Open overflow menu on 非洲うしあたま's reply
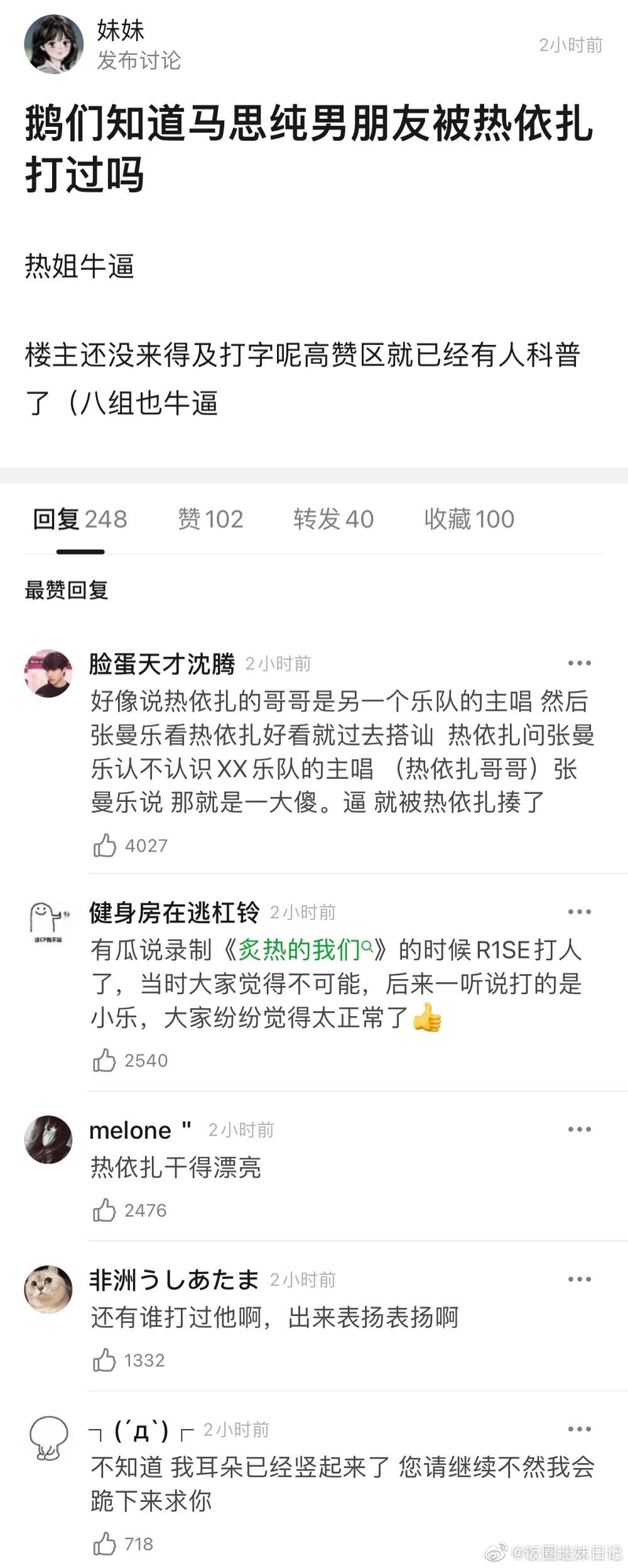This screenshot has width=628, height=1568. [x=579, y=1280]
